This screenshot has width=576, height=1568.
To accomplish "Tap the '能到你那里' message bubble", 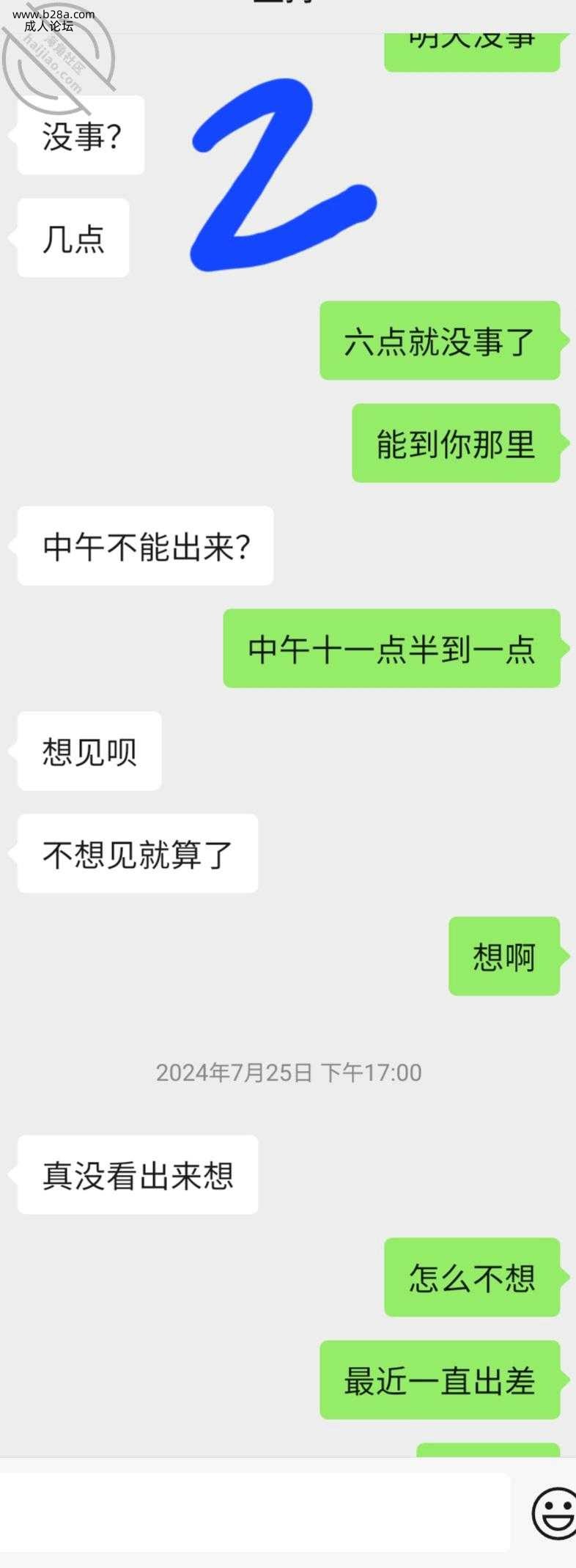I will [x=454, y=442].
